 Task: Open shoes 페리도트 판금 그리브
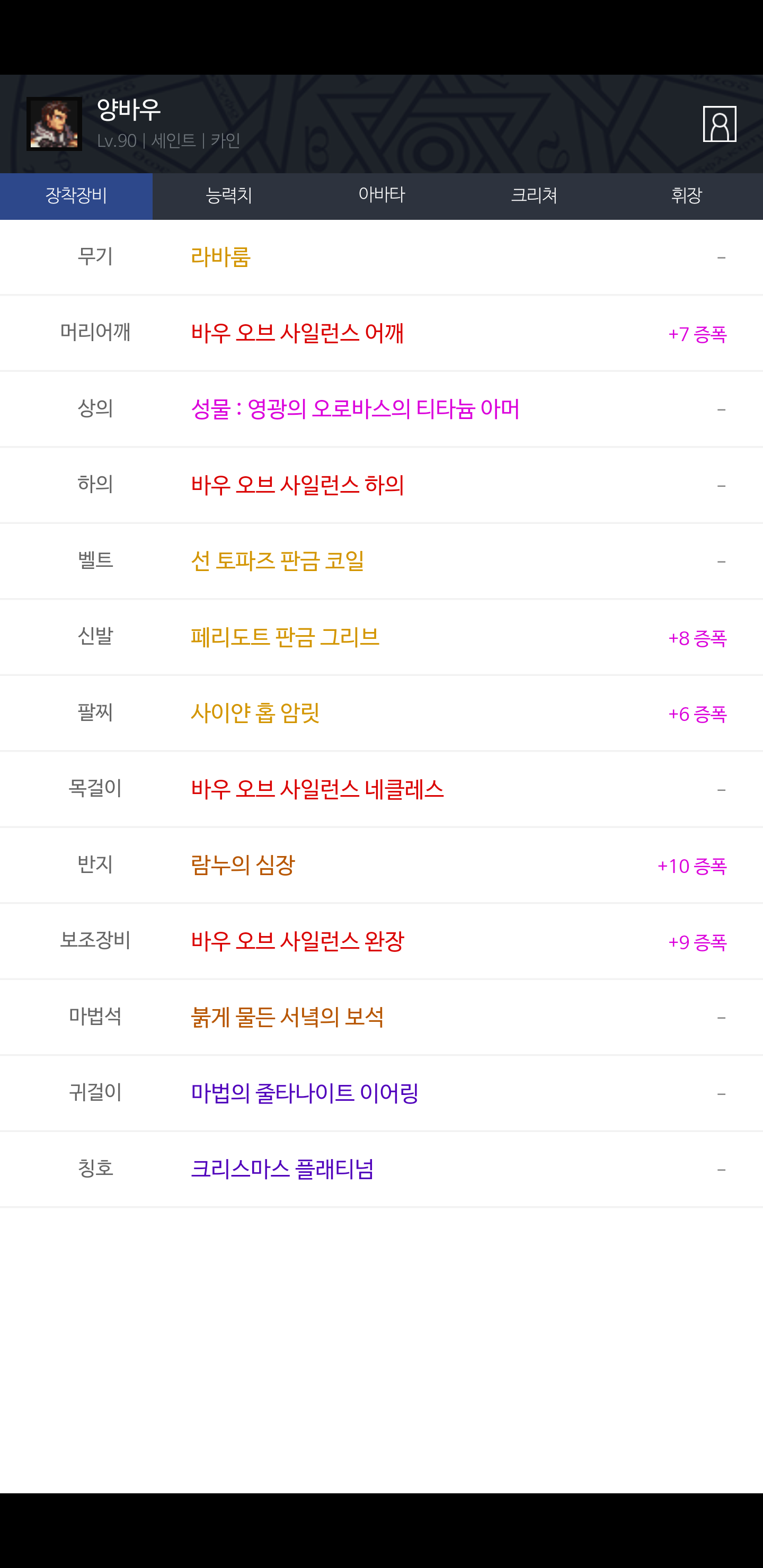pyautogui.click(x=285, y=637)
